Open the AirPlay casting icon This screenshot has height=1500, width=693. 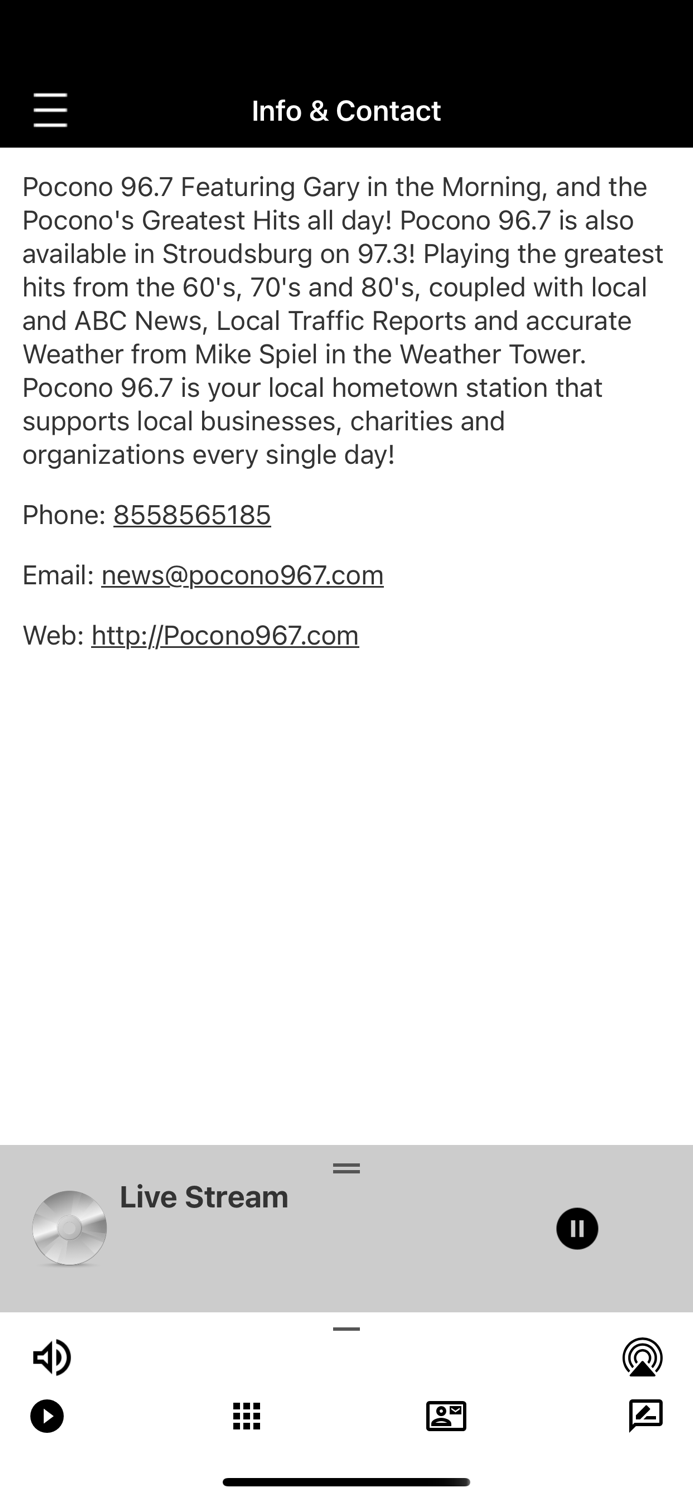point(642,1357)
